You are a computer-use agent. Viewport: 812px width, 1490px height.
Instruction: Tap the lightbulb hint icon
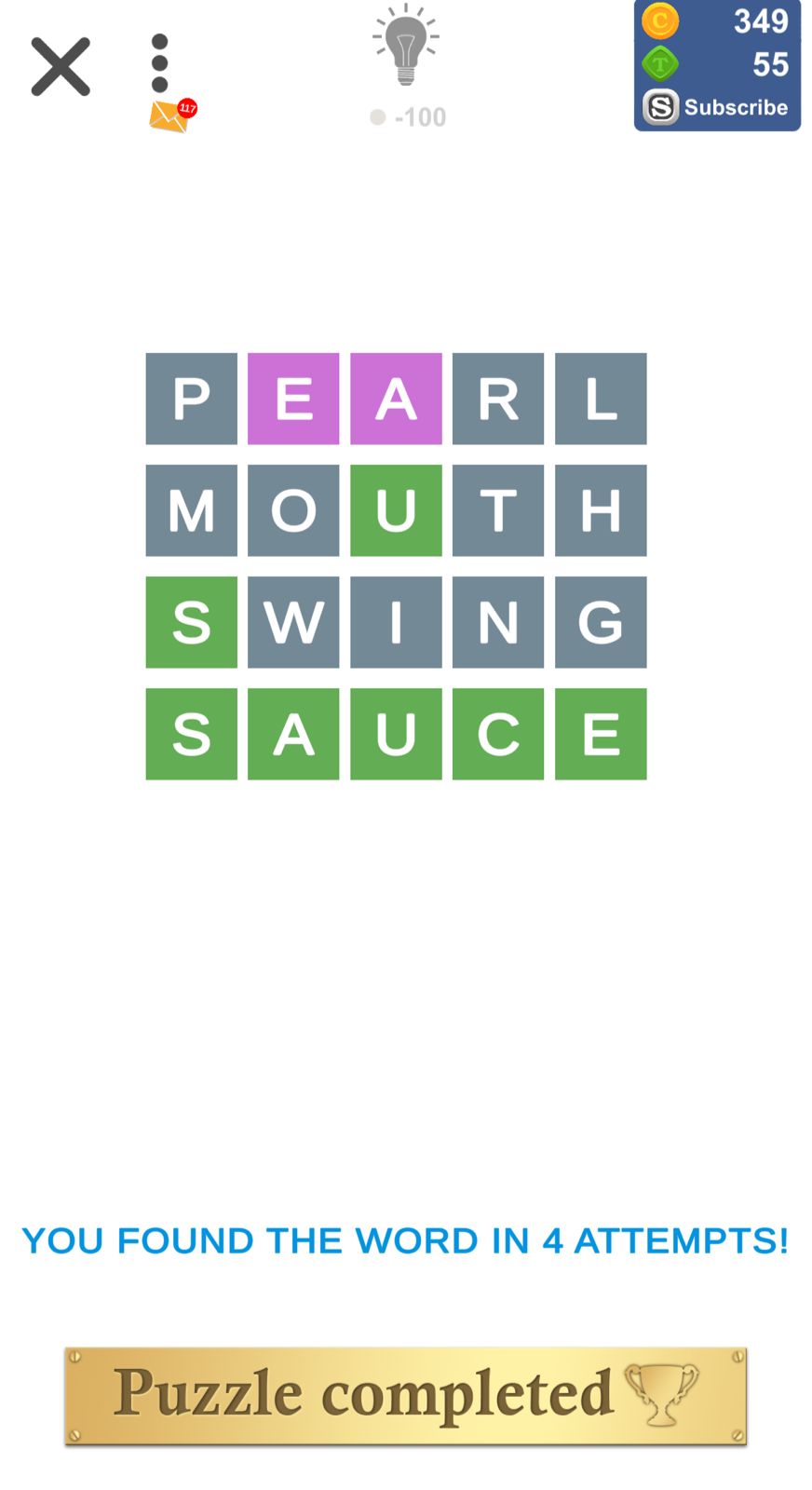406,46
